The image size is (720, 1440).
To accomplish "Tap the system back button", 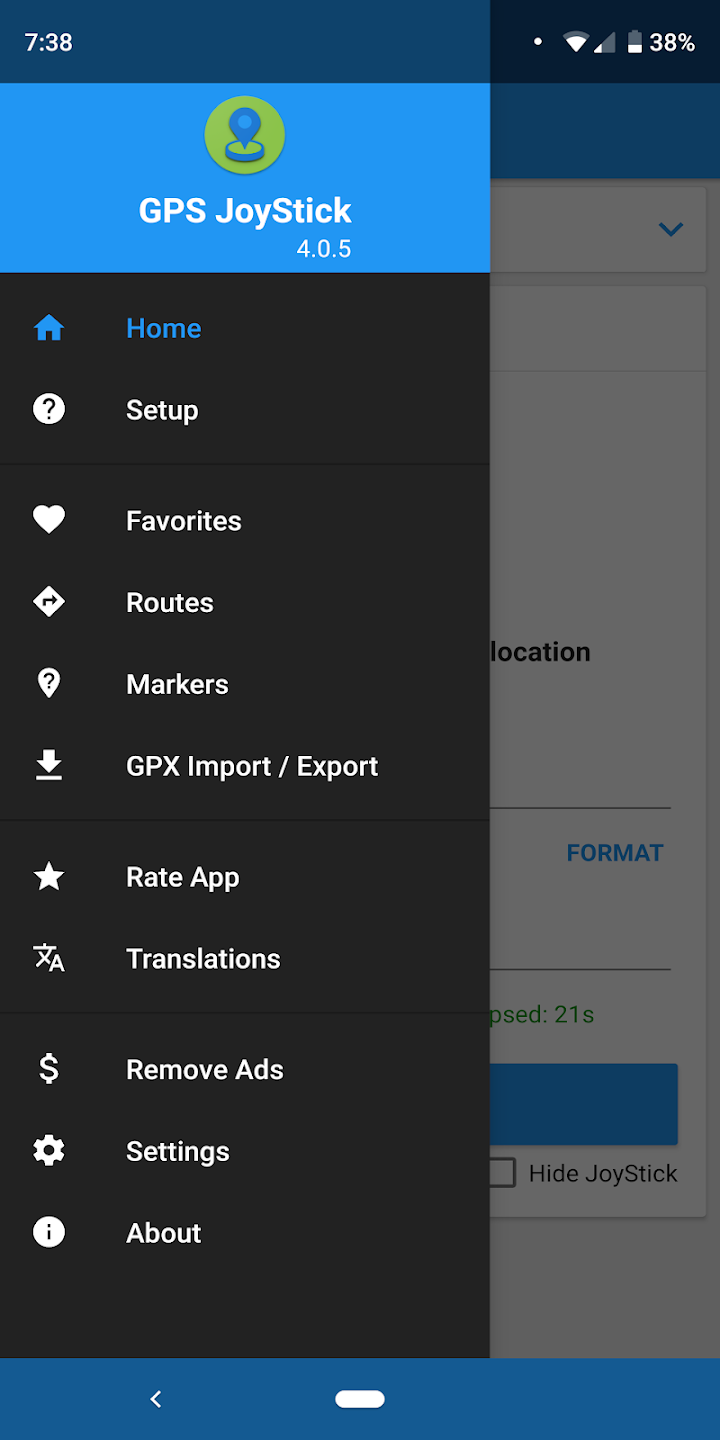I will (x=155, y=1399).
